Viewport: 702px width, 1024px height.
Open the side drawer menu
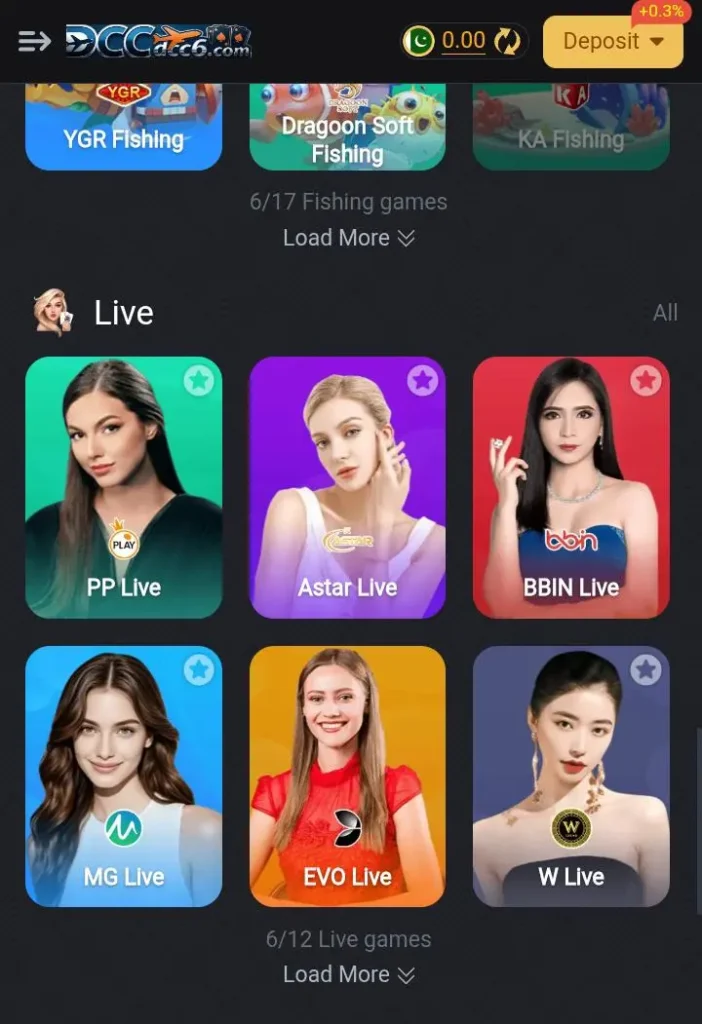[x=34, y=41]
